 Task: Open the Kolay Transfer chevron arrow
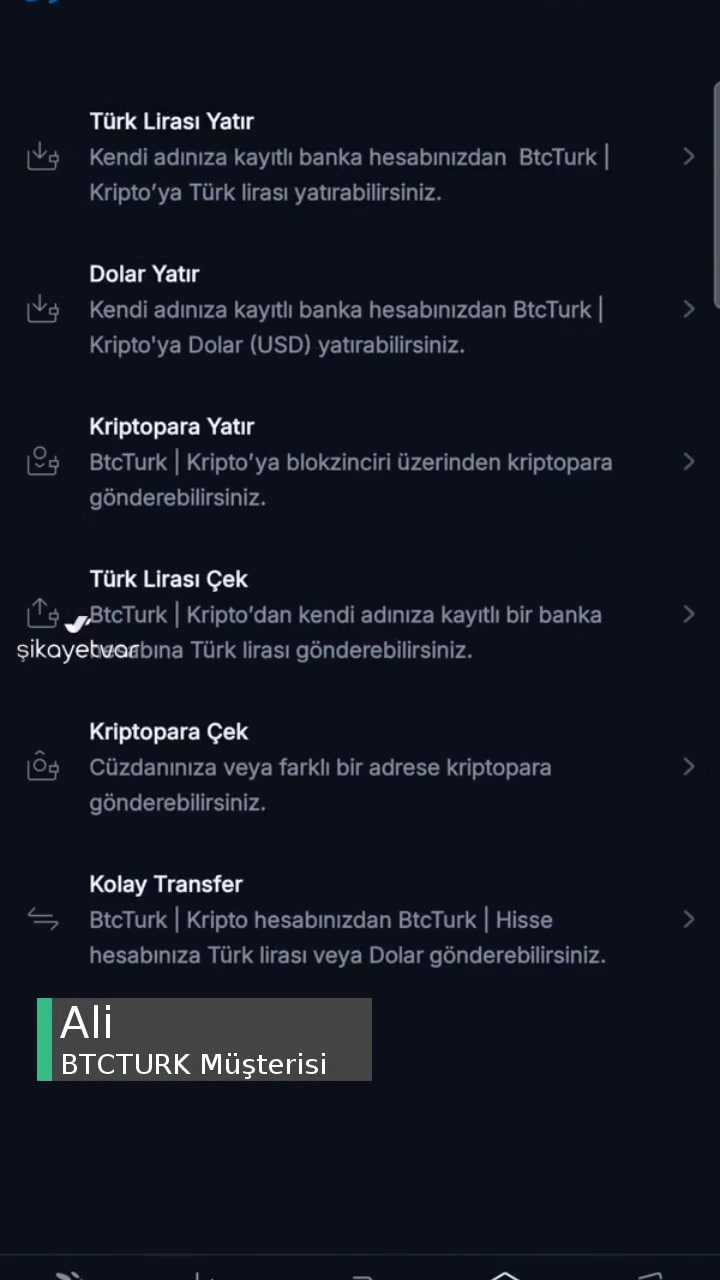pos(688,918)
